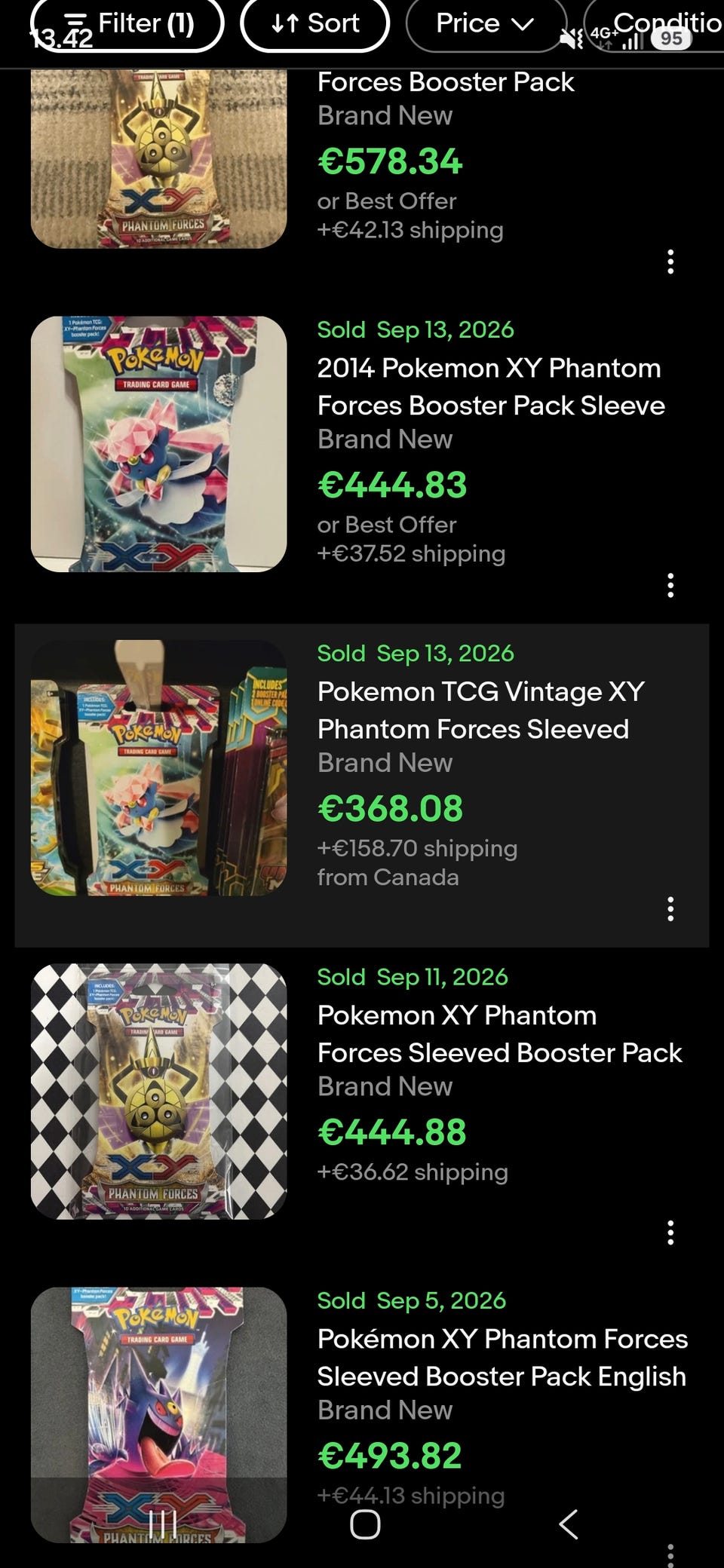Go to the system home screen
724x1568 pixels.
pyautogui.click(x=365, y=1524)
